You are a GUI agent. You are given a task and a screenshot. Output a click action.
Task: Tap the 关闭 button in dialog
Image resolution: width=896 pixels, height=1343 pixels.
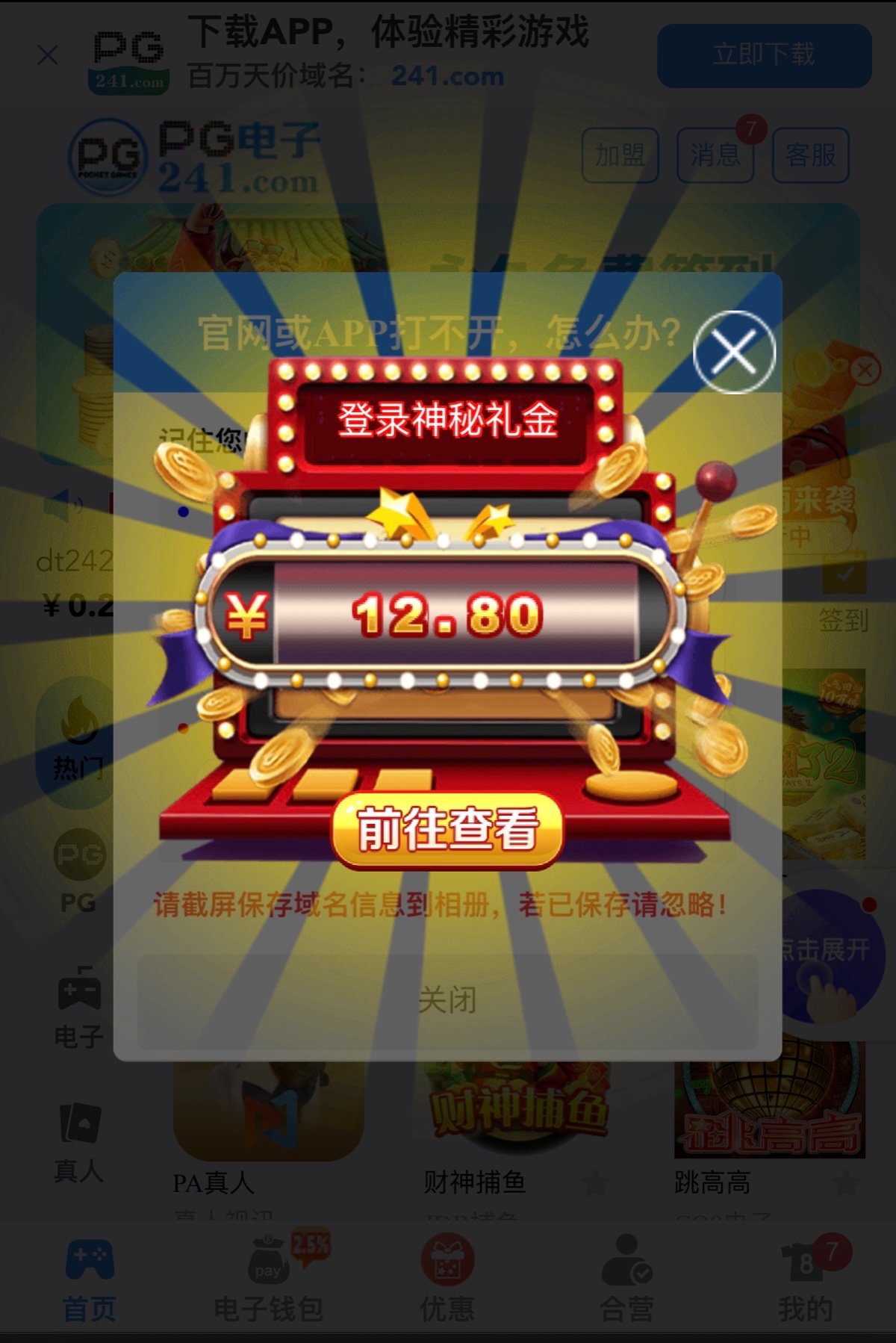tap(447, 999)
